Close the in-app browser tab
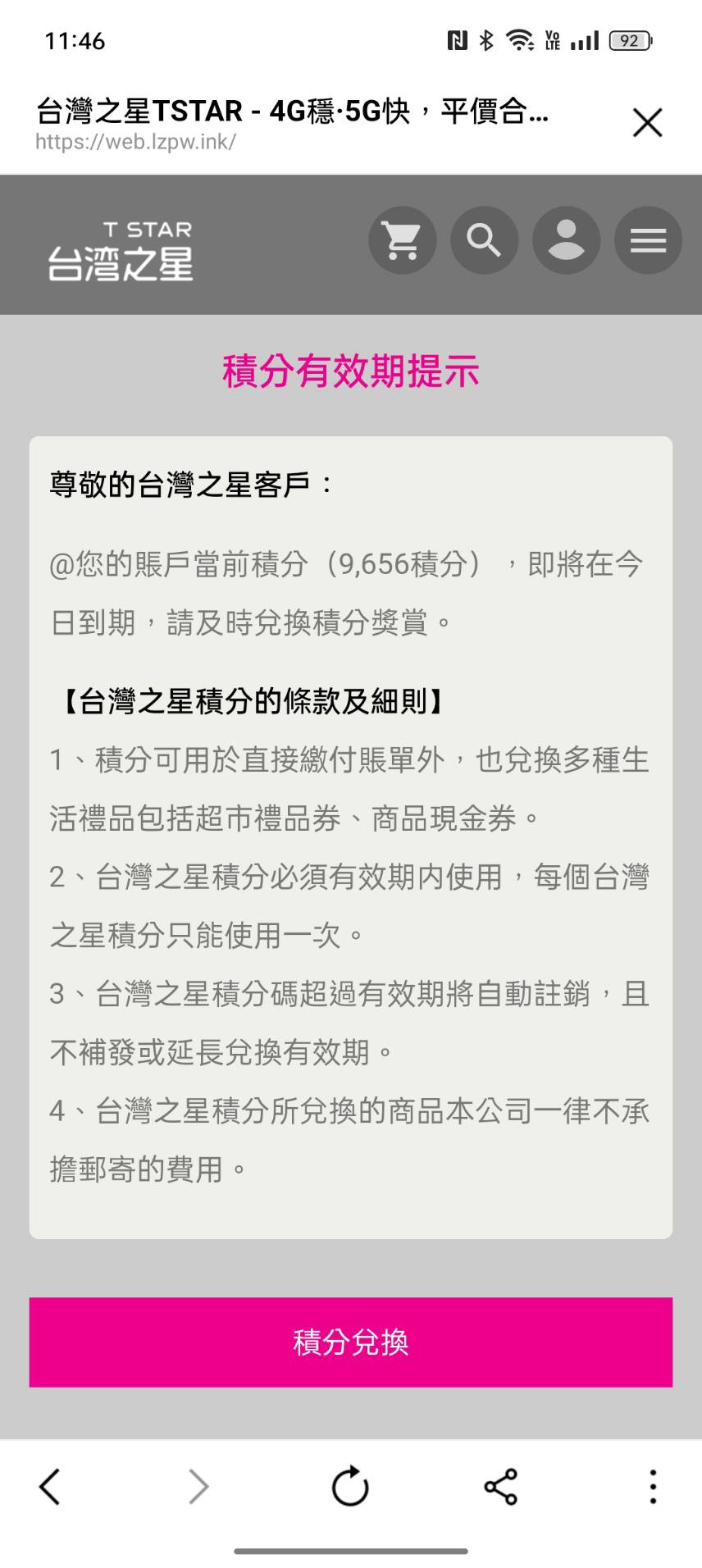This screenshot has height=1568, width=702. pos(647,123)
